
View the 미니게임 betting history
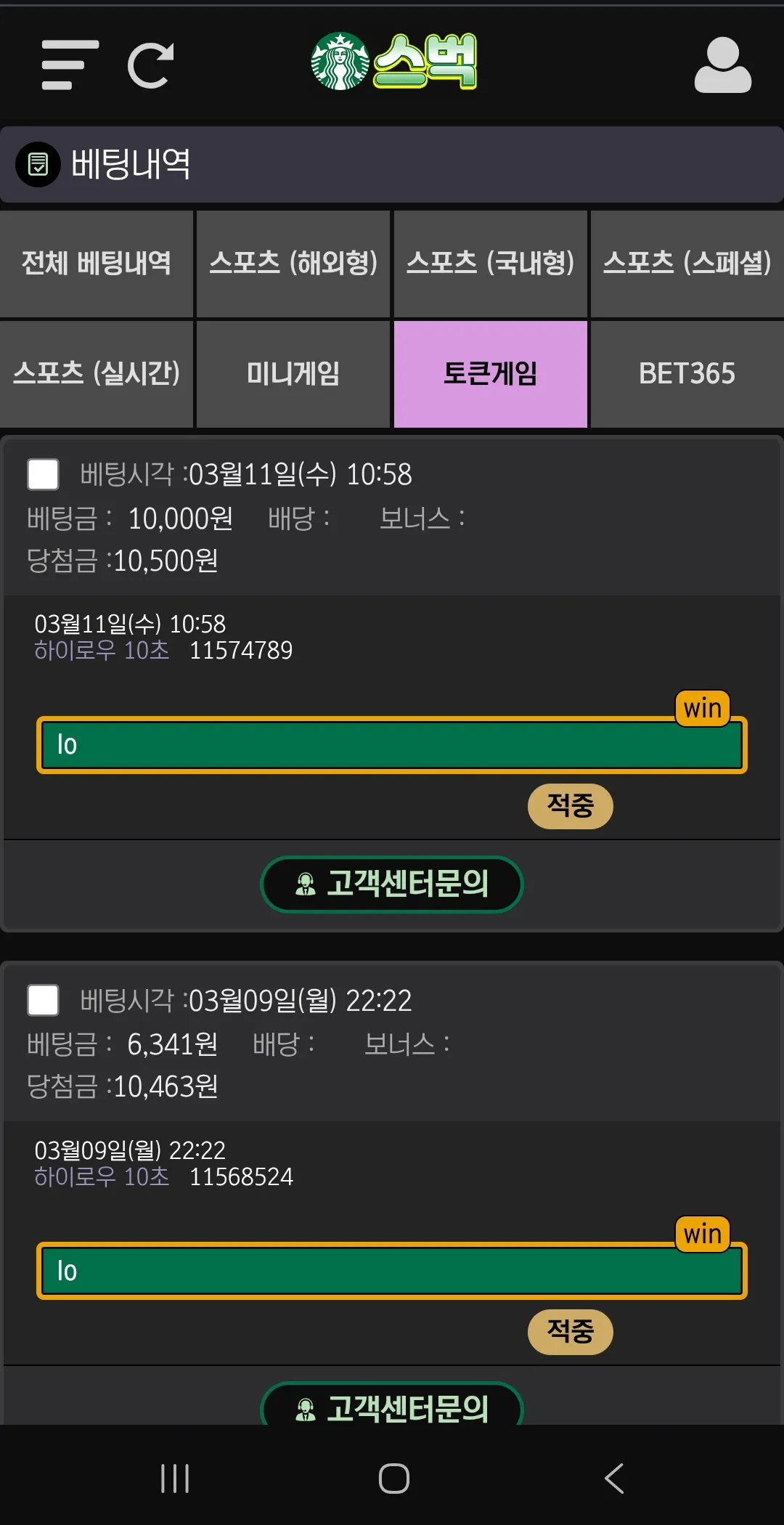coord(293,374)
